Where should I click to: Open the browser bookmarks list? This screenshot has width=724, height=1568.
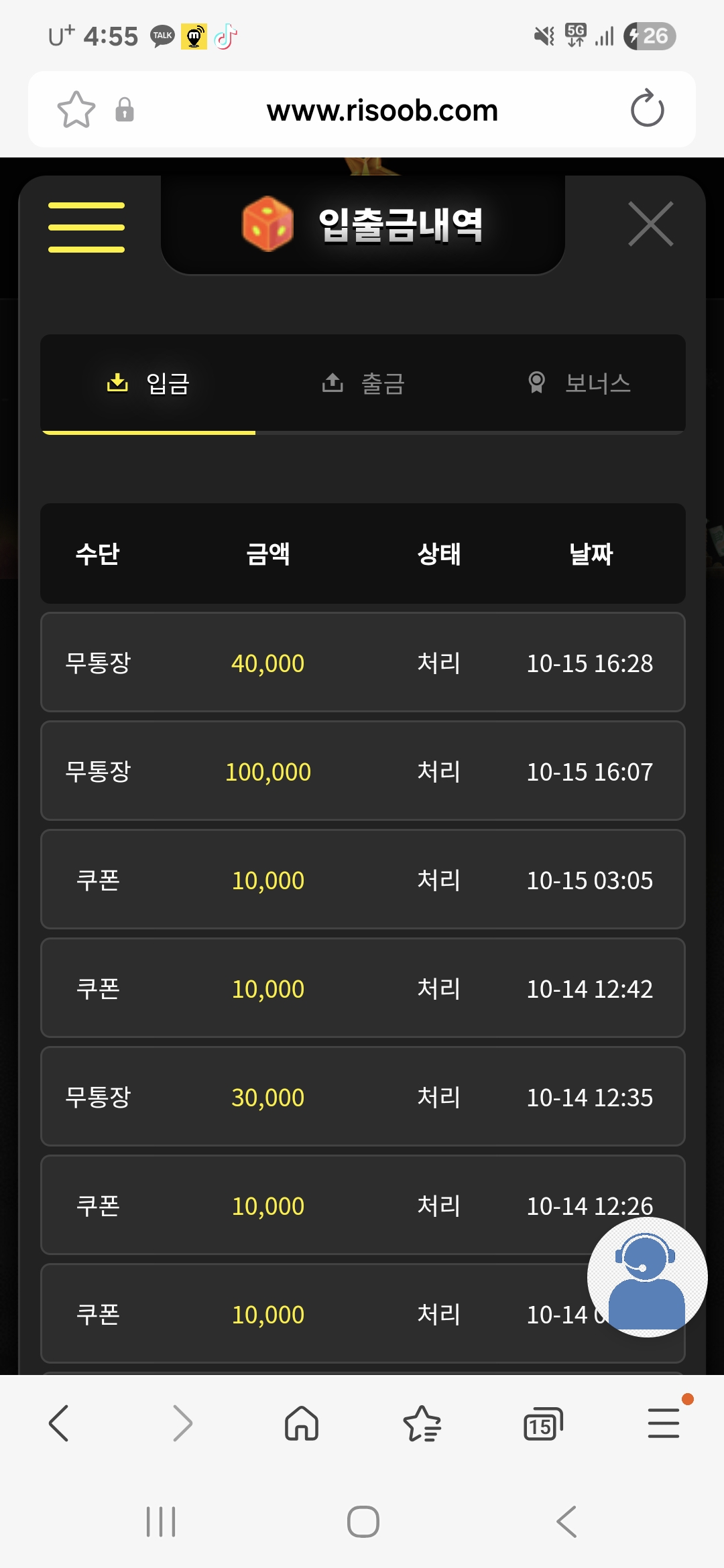point(422,1423)
